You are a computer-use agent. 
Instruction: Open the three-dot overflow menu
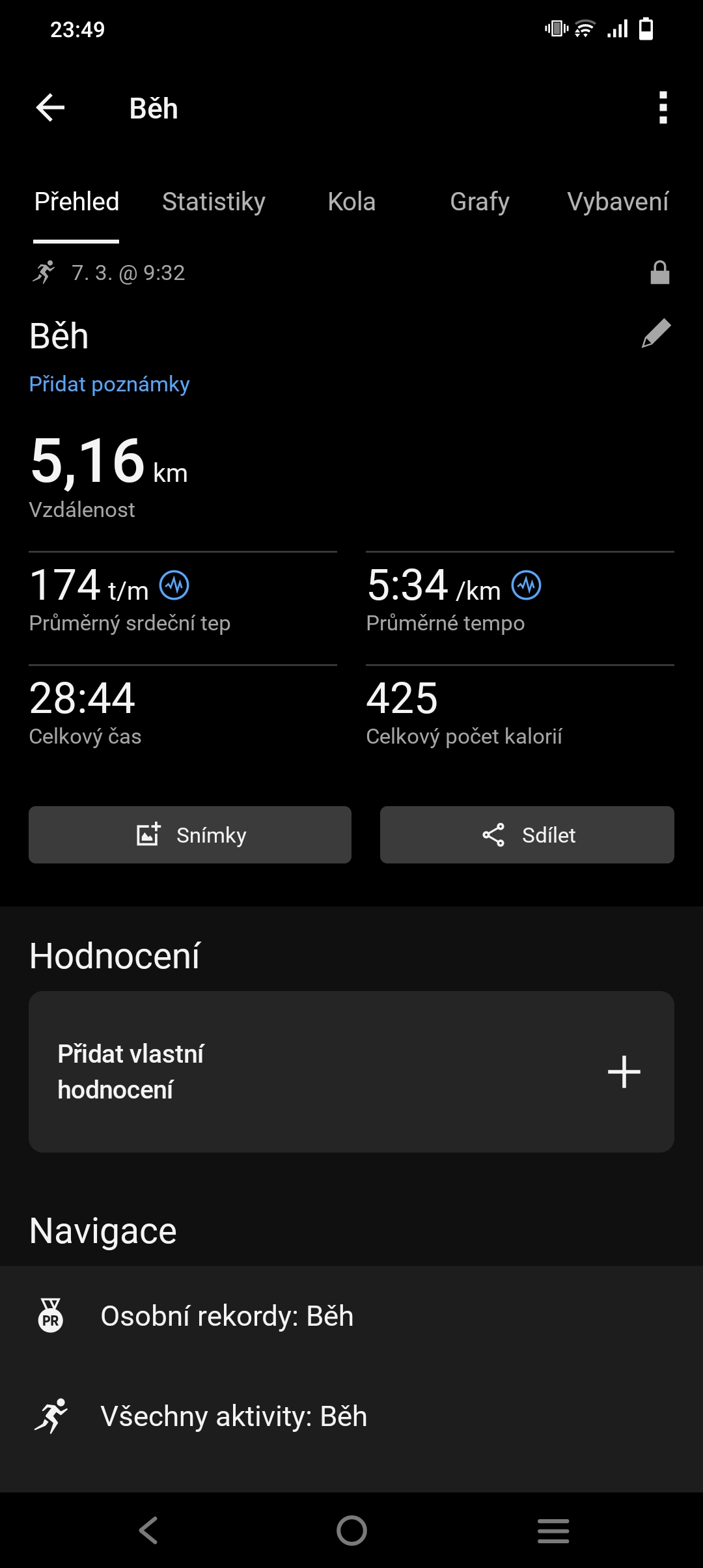tap(663, 108)
